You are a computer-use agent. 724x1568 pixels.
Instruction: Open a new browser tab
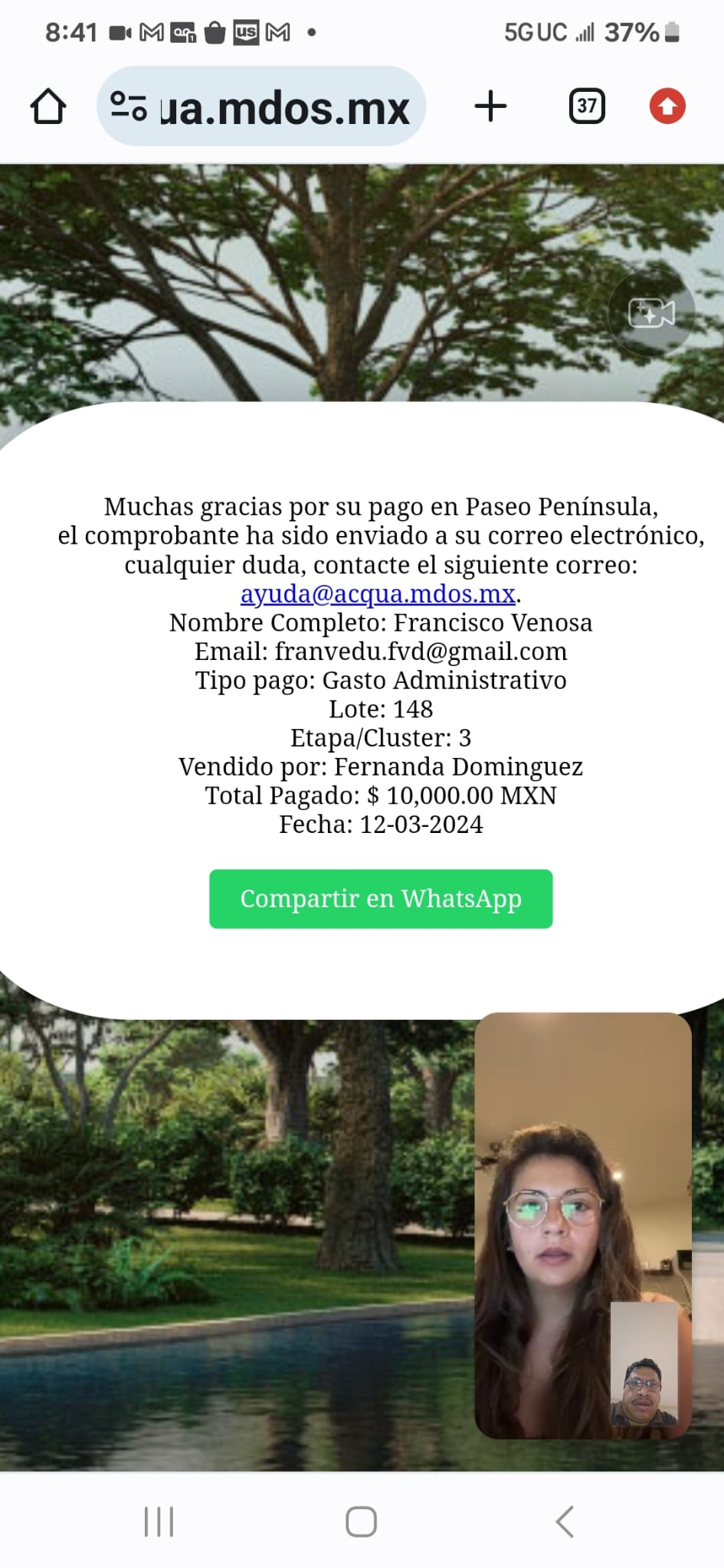point(490,106)
